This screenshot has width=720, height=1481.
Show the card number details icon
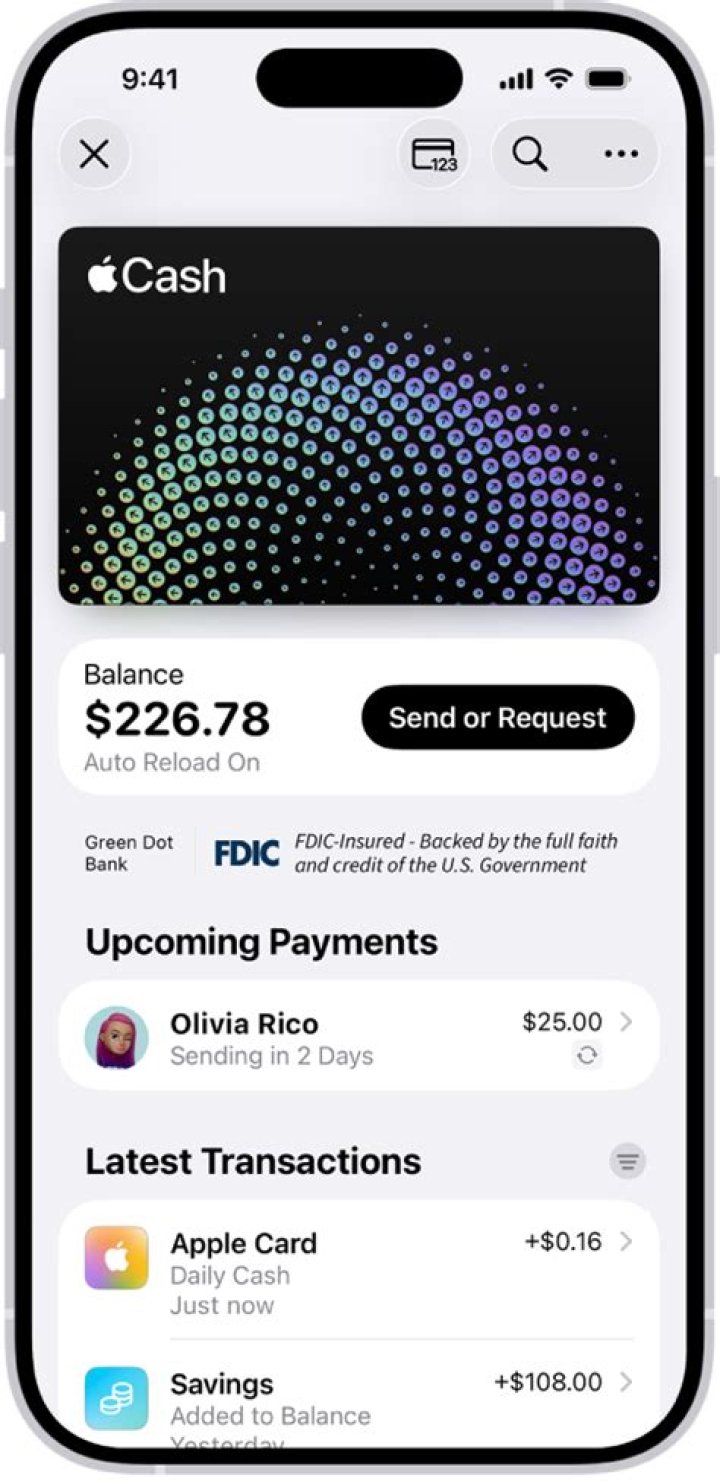pos(434,154)
